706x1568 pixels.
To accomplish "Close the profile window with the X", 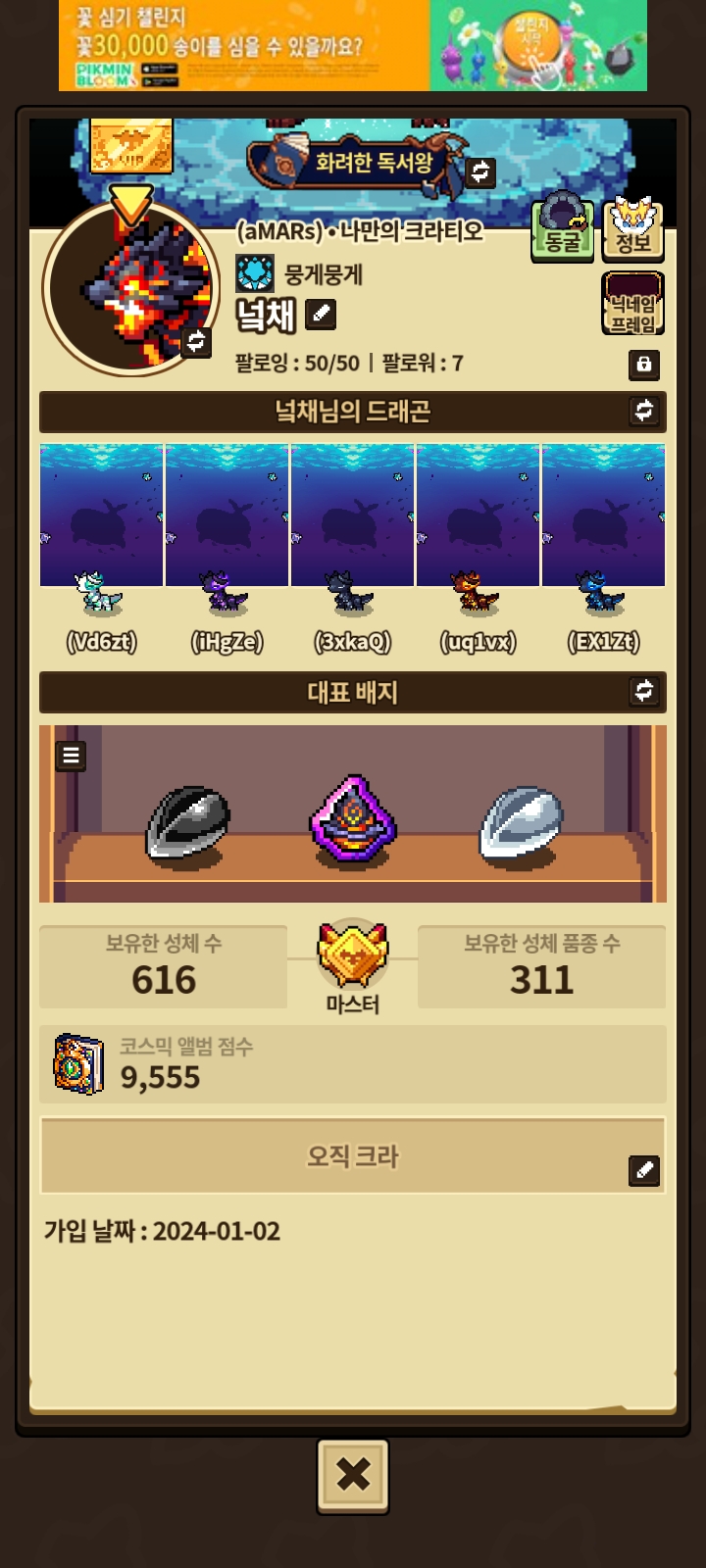I will coord(353,1475).
